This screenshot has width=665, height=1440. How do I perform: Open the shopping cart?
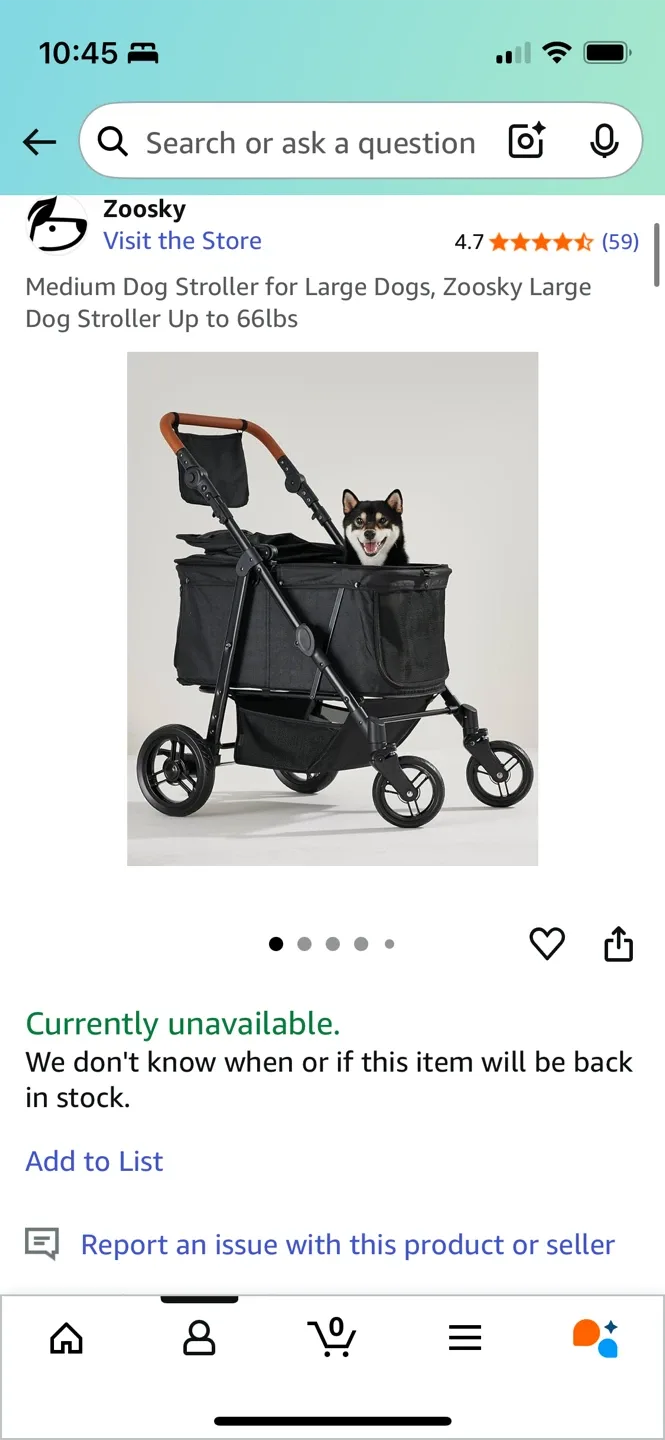click(332, 1337)
